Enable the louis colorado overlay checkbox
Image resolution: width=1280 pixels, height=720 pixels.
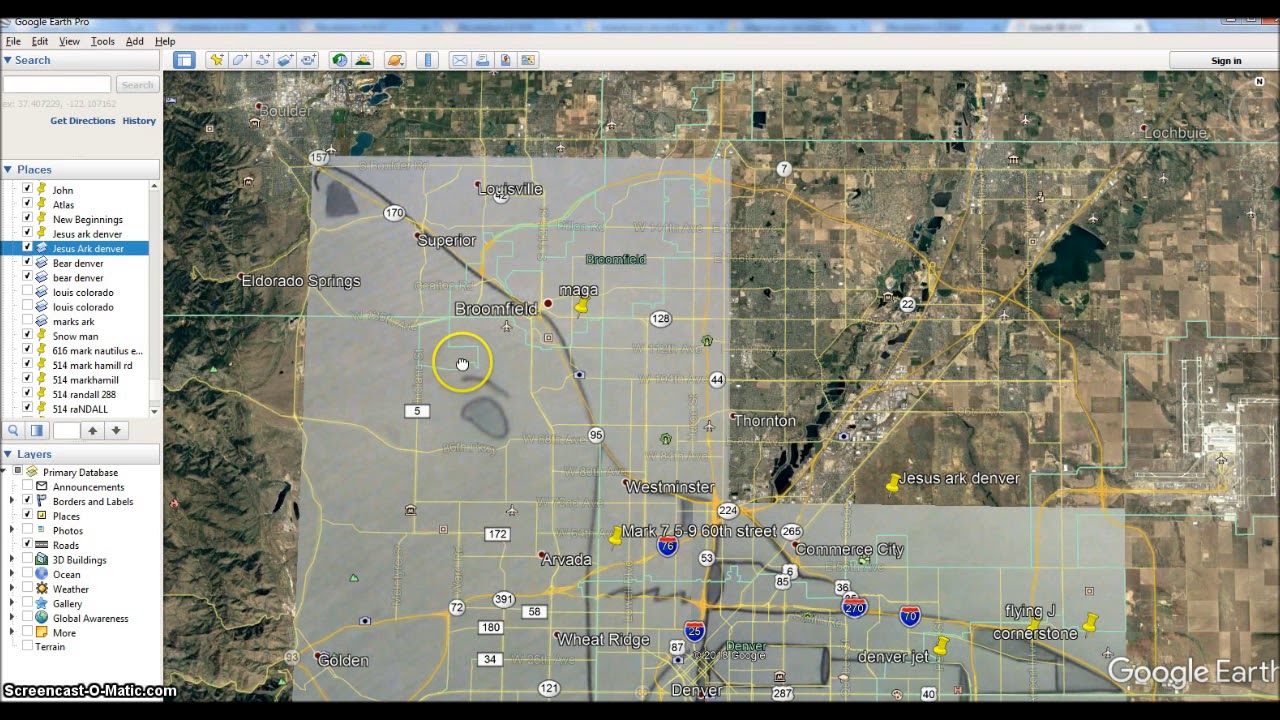[x=27, y=292]
